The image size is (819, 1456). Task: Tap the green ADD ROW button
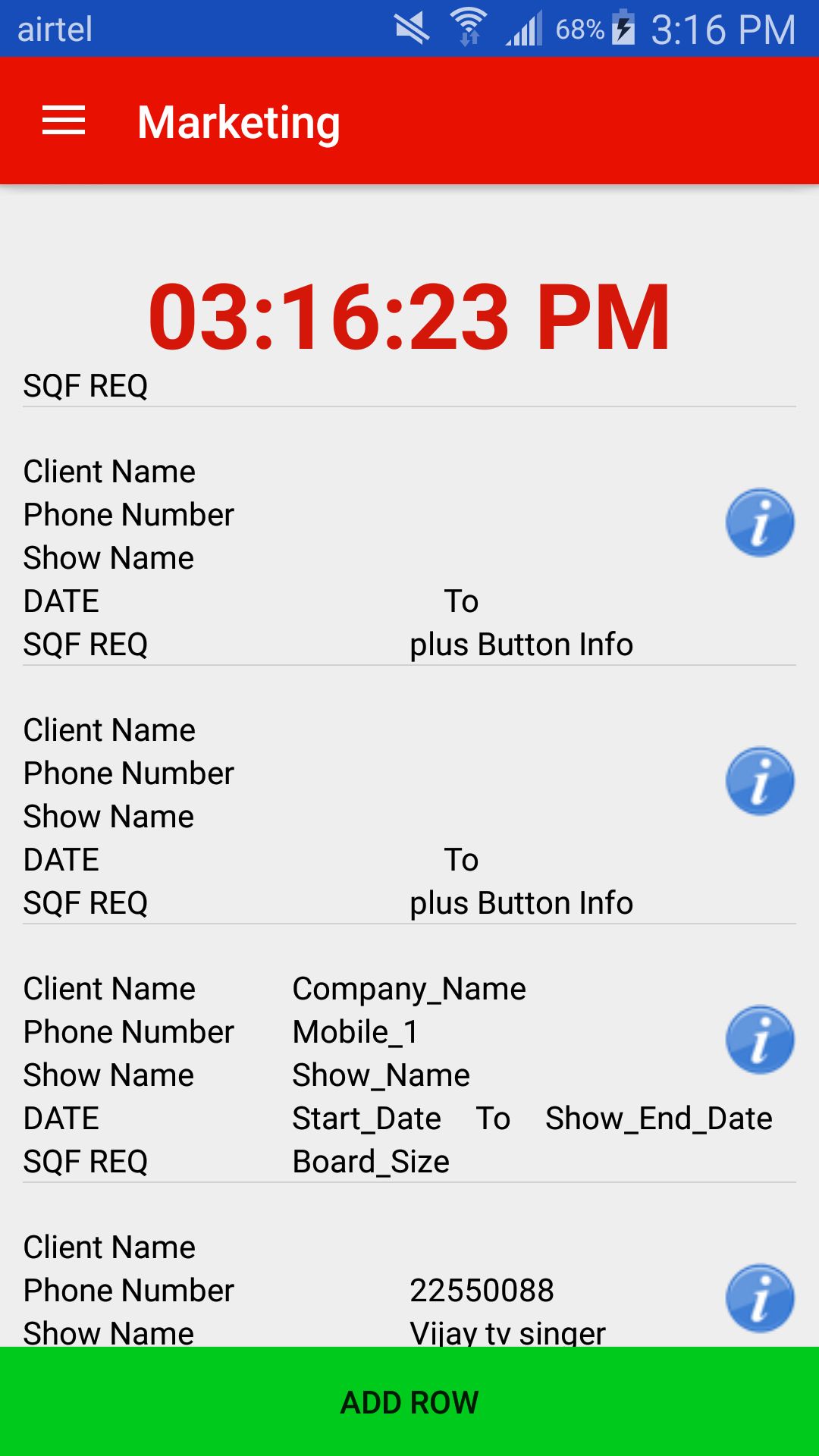pyautogui.click(x=409, y=1401)
